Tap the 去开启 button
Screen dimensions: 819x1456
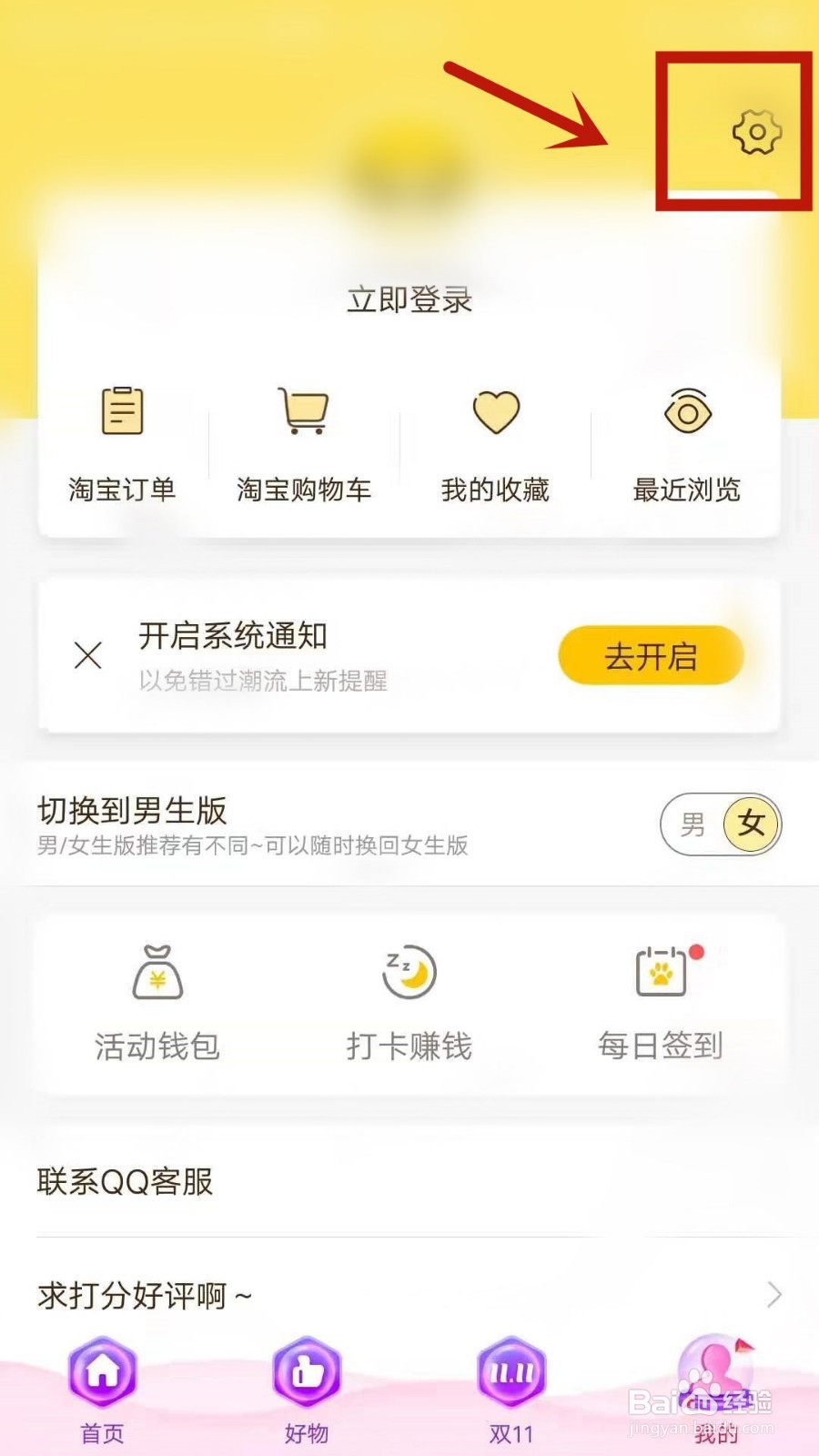tap(652, 655)
